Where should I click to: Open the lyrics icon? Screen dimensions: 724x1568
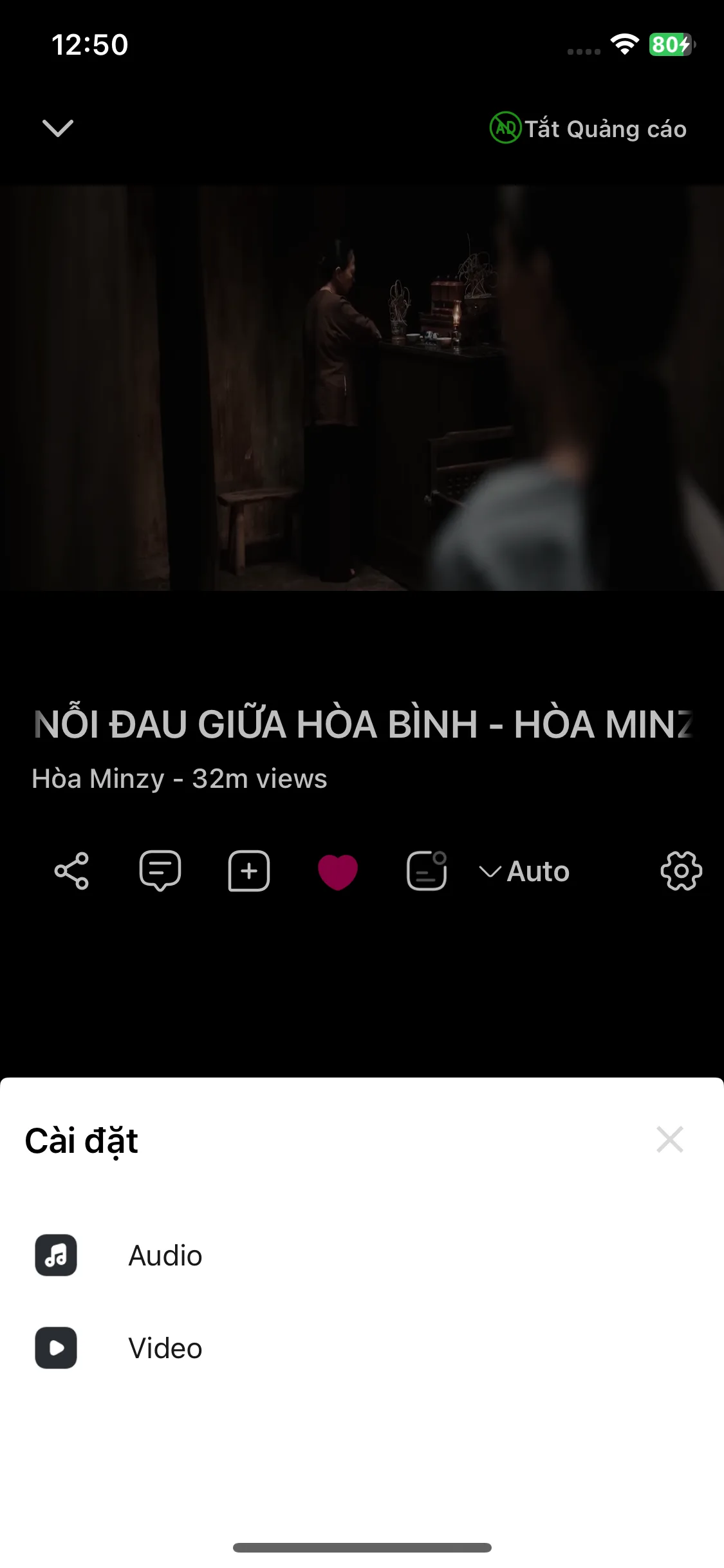click(x=427, y=871)
